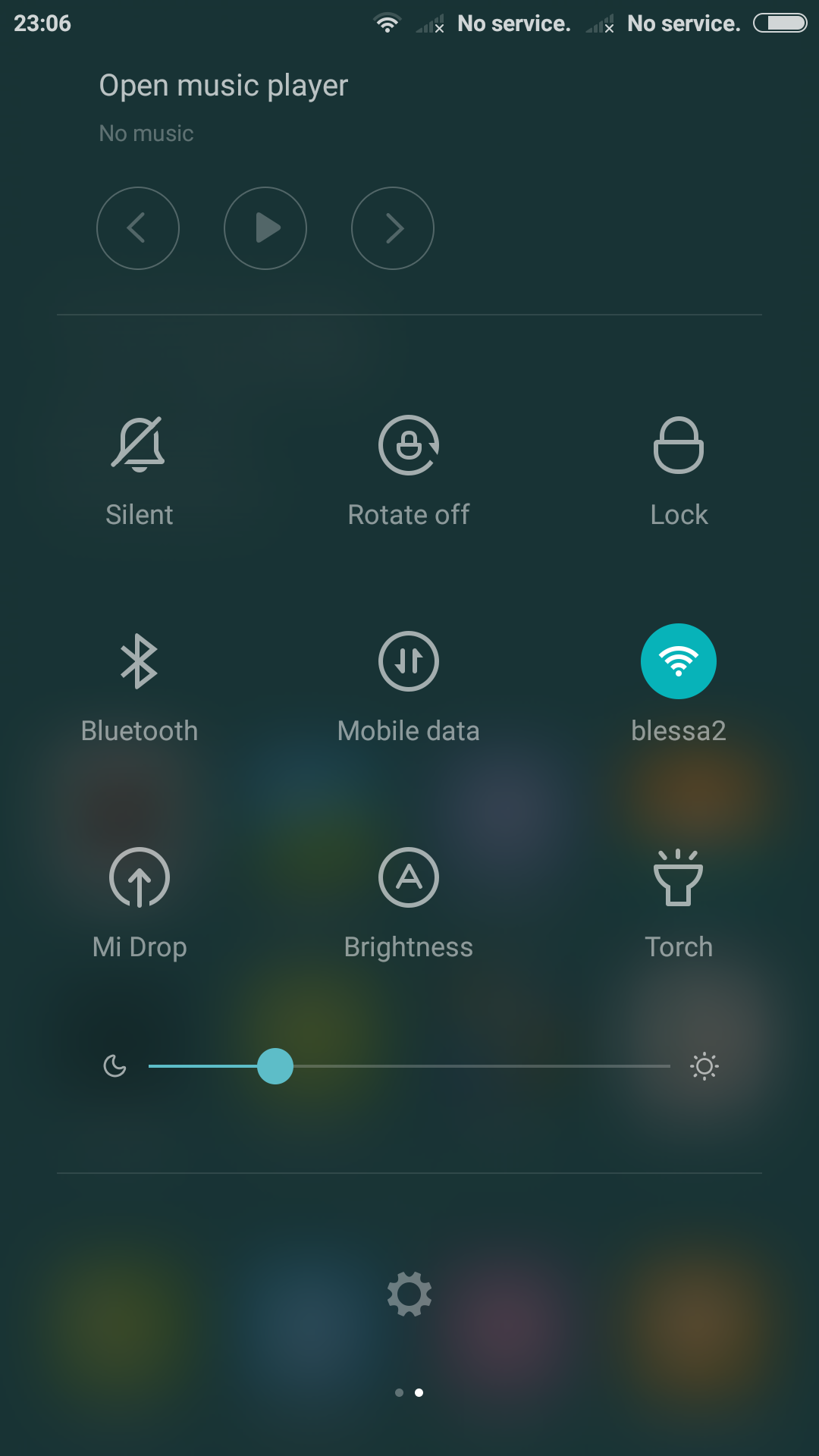The height and width of the screenshot is (1456, 819).
Task: Go to the first page indicator dot
Action: pos(399,1392)
